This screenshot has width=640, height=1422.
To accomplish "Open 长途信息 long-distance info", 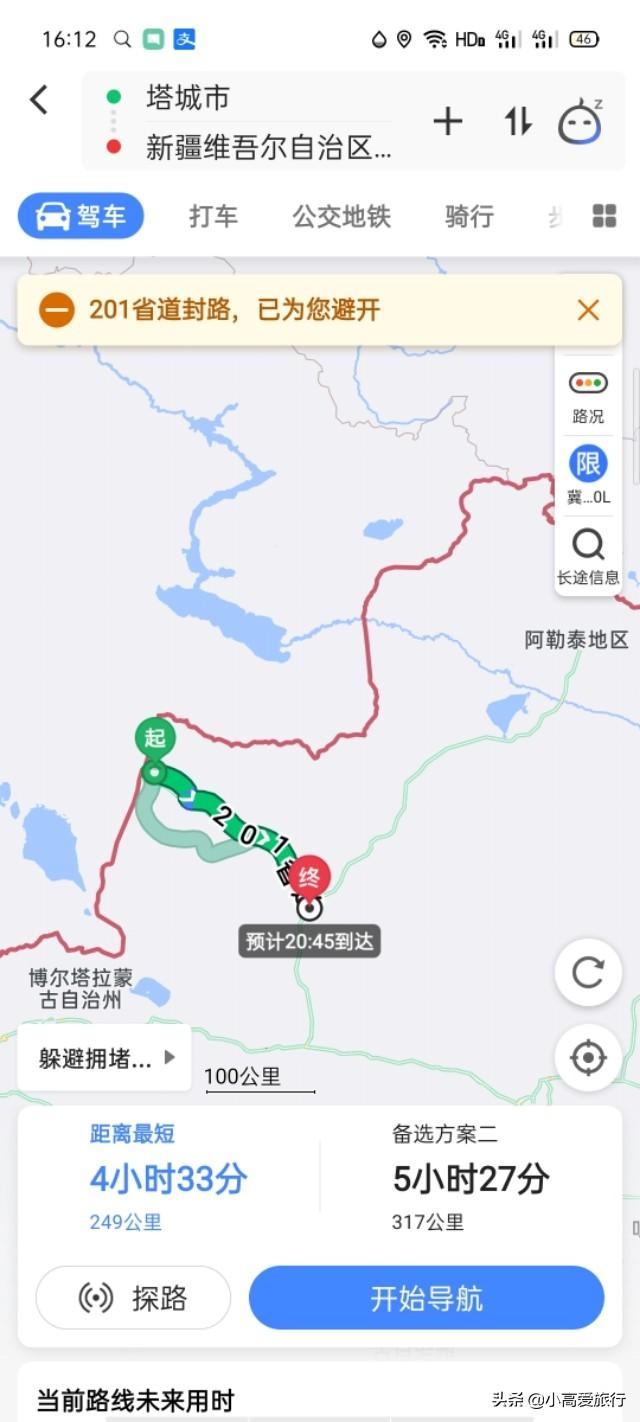I will (x=588, y=556).
